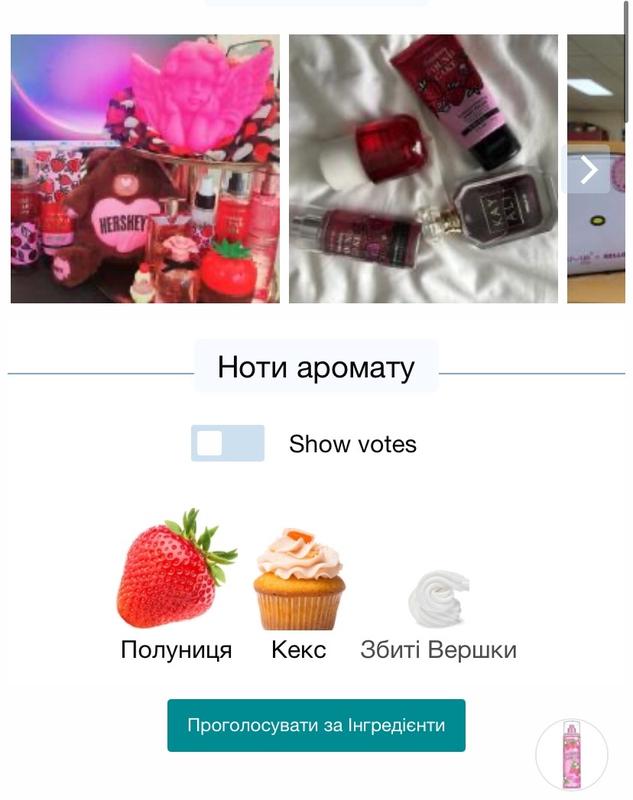
Task: Toggle the Show votes switch
Action: click(228, 443)
